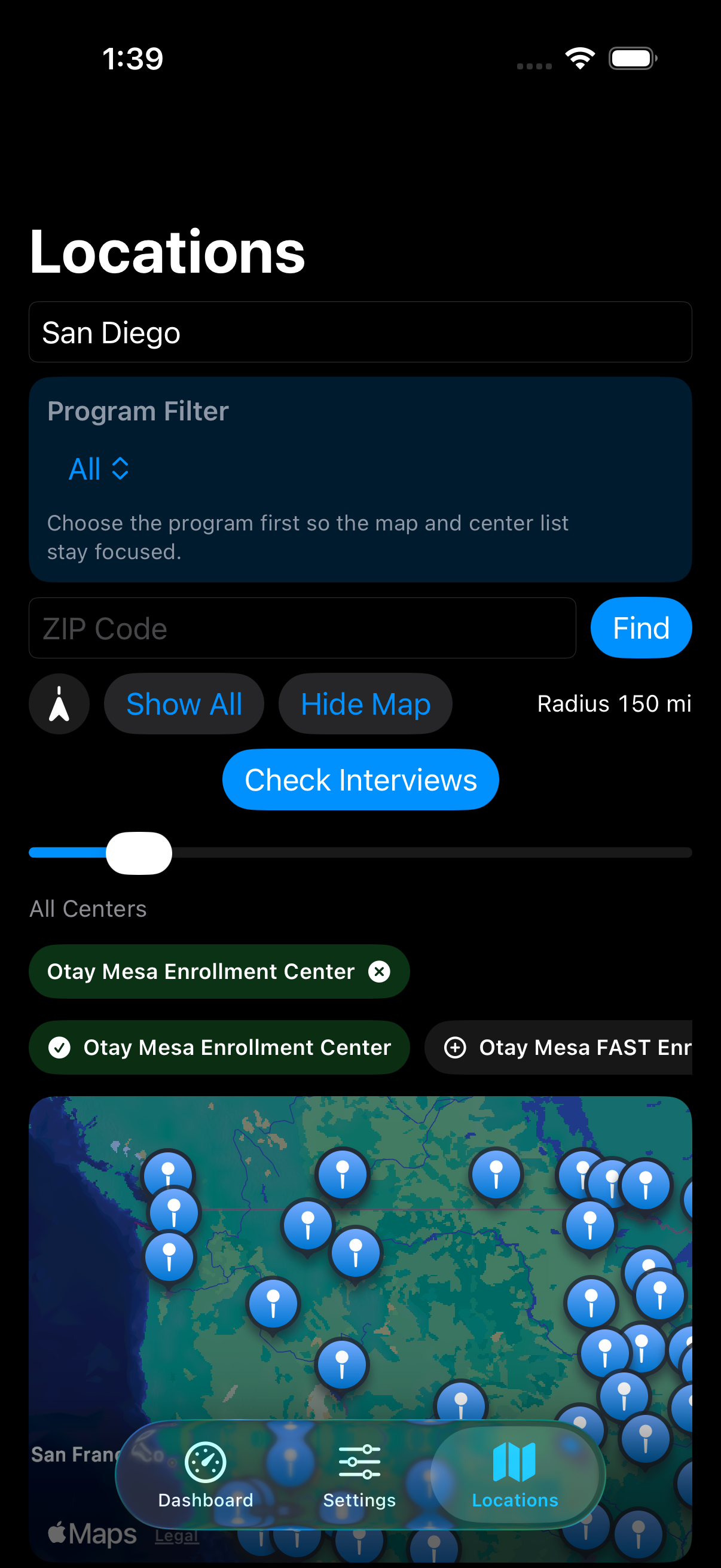Enable Show All centers
Screen dimensions: 721x1568
(x=184, y=704)
